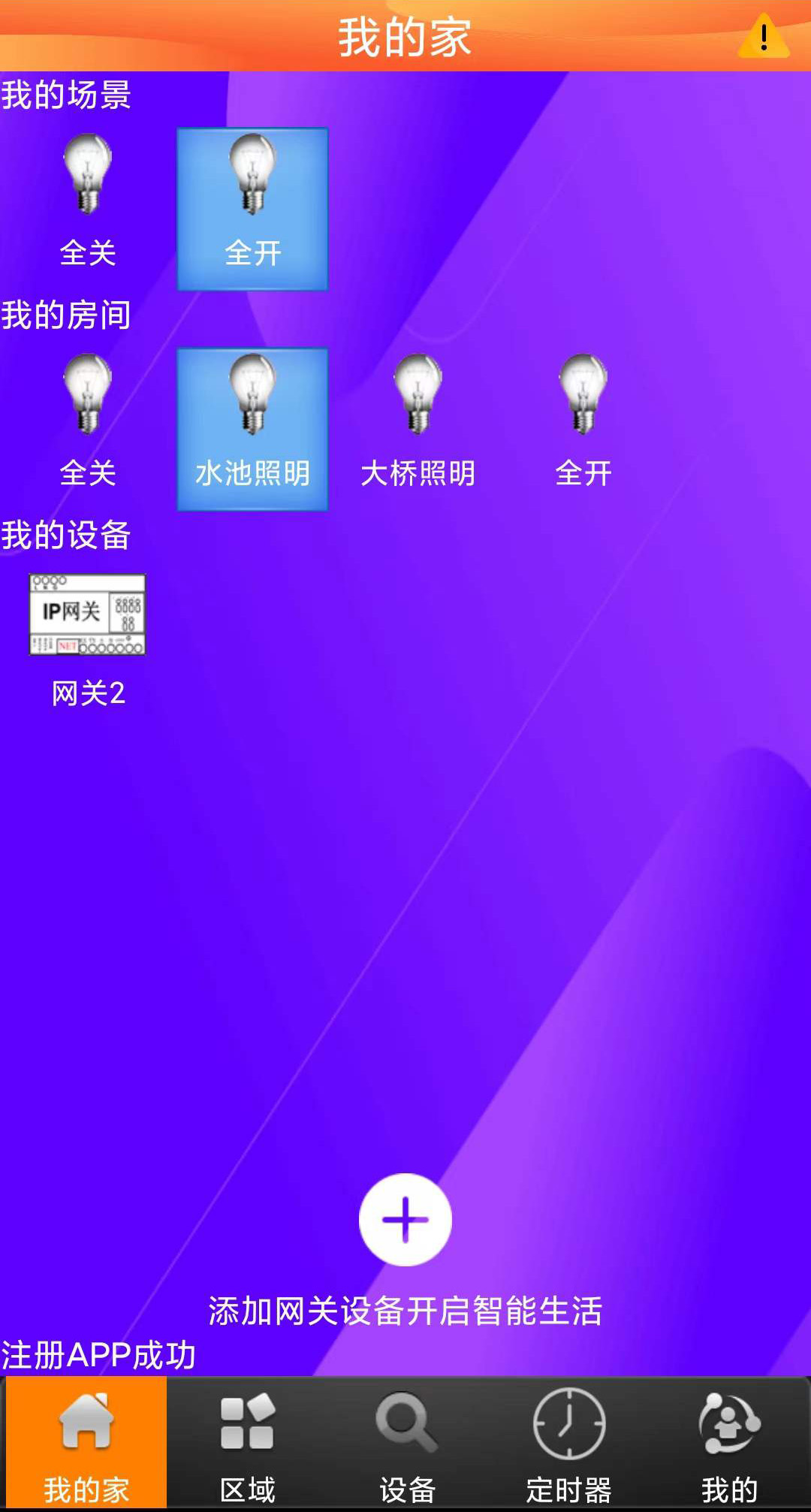Viewport: 811px width, 1512px height.
Task: Activate the 全开 scene under 我的场景
Action: click(x=252, y=209)
